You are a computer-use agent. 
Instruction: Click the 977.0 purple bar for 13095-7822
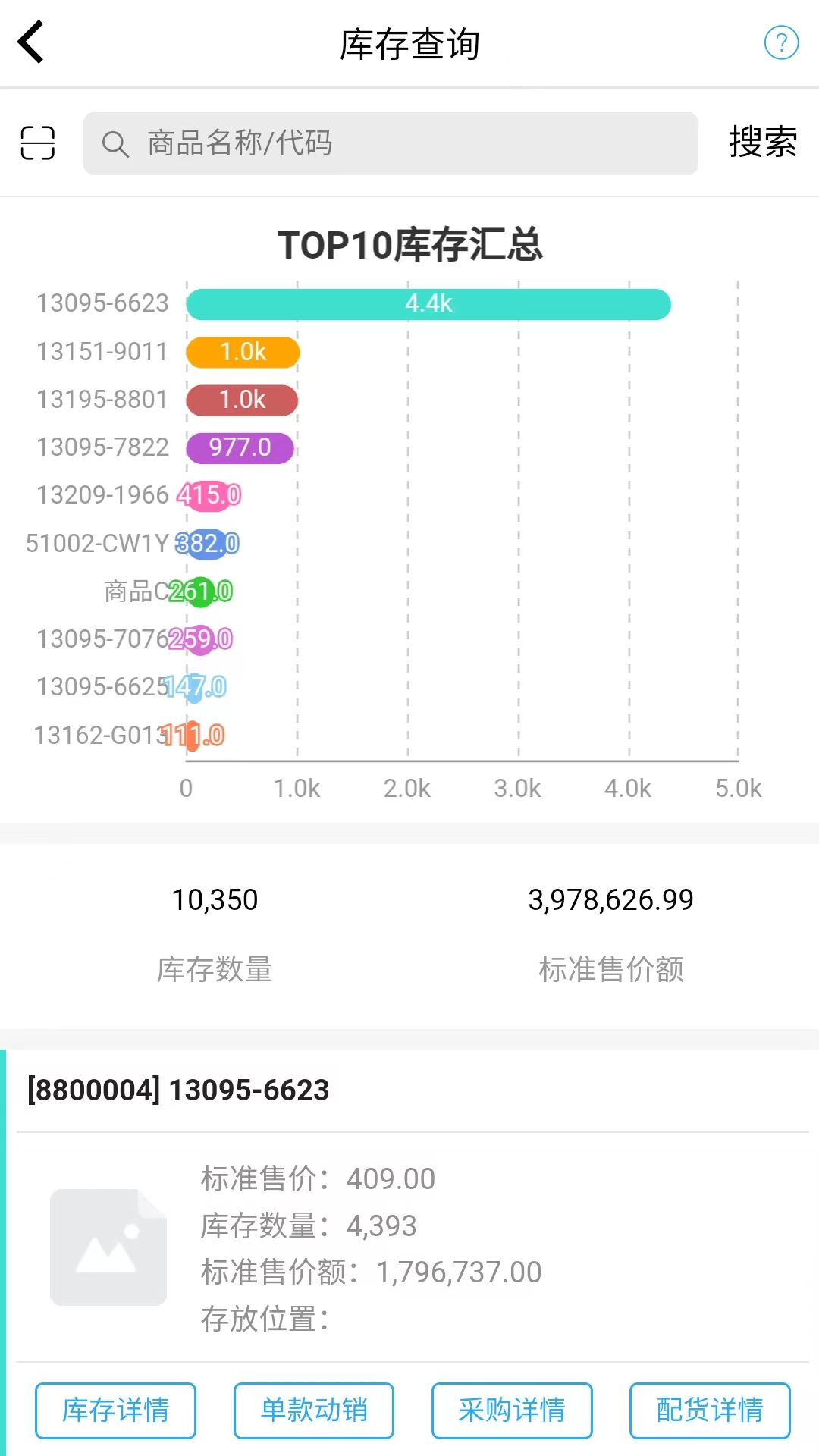[240, 448]
